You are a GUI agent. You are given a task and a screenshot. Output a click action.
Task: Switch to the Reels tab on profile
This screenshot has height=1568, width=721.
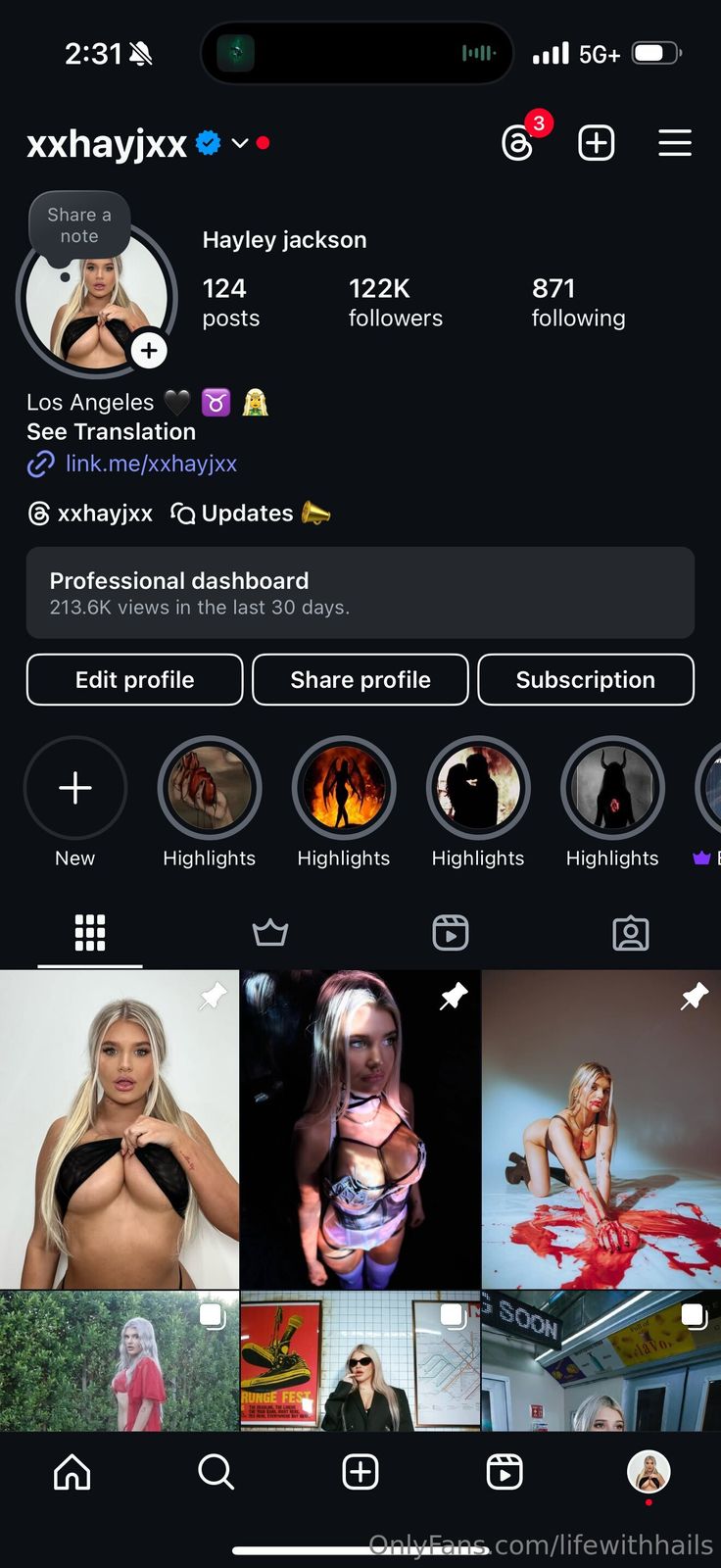click(450, 933)
